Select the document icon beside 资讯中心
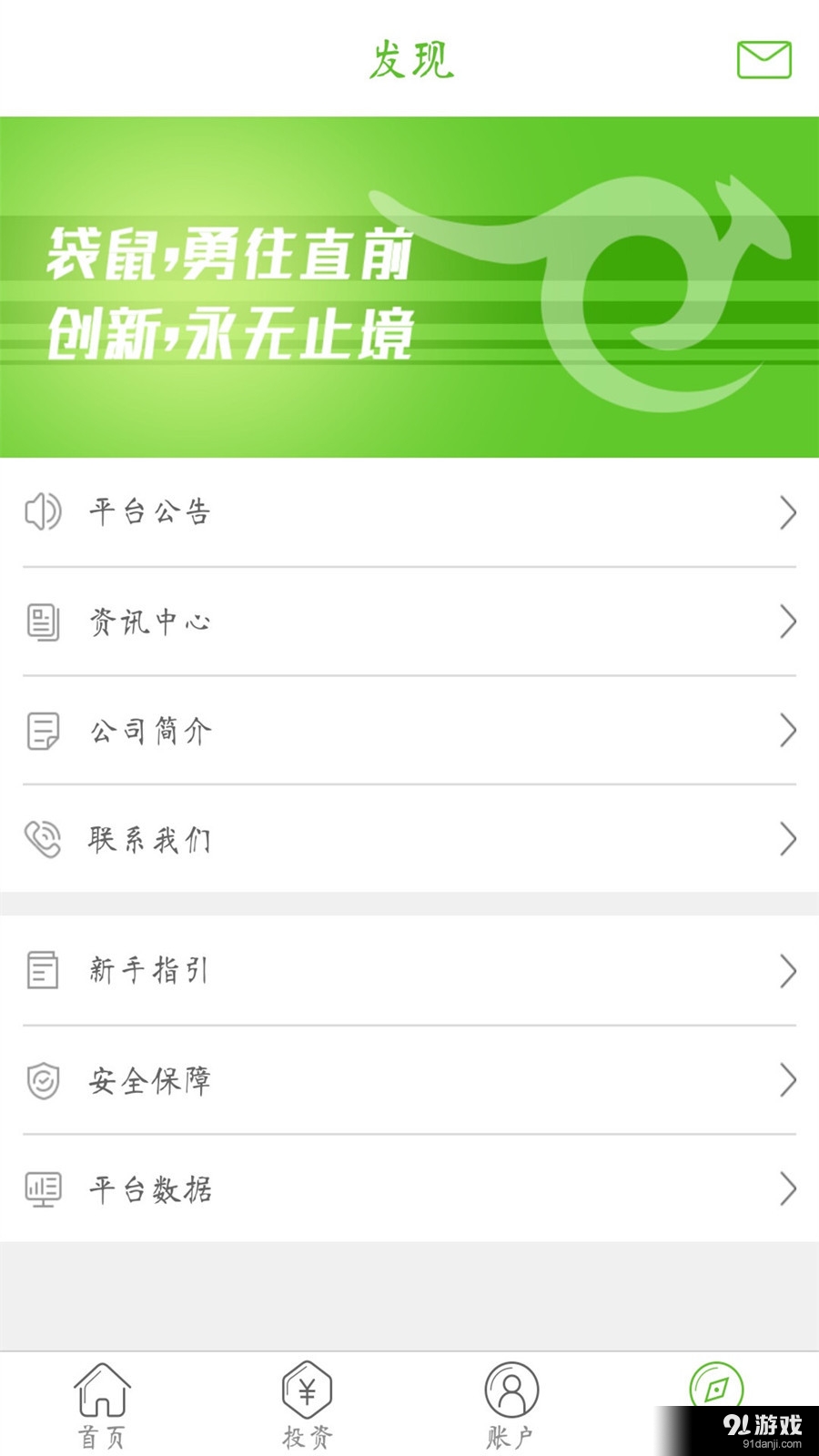Viewport: 819px width, 1456px height. (x=43, y=622)
